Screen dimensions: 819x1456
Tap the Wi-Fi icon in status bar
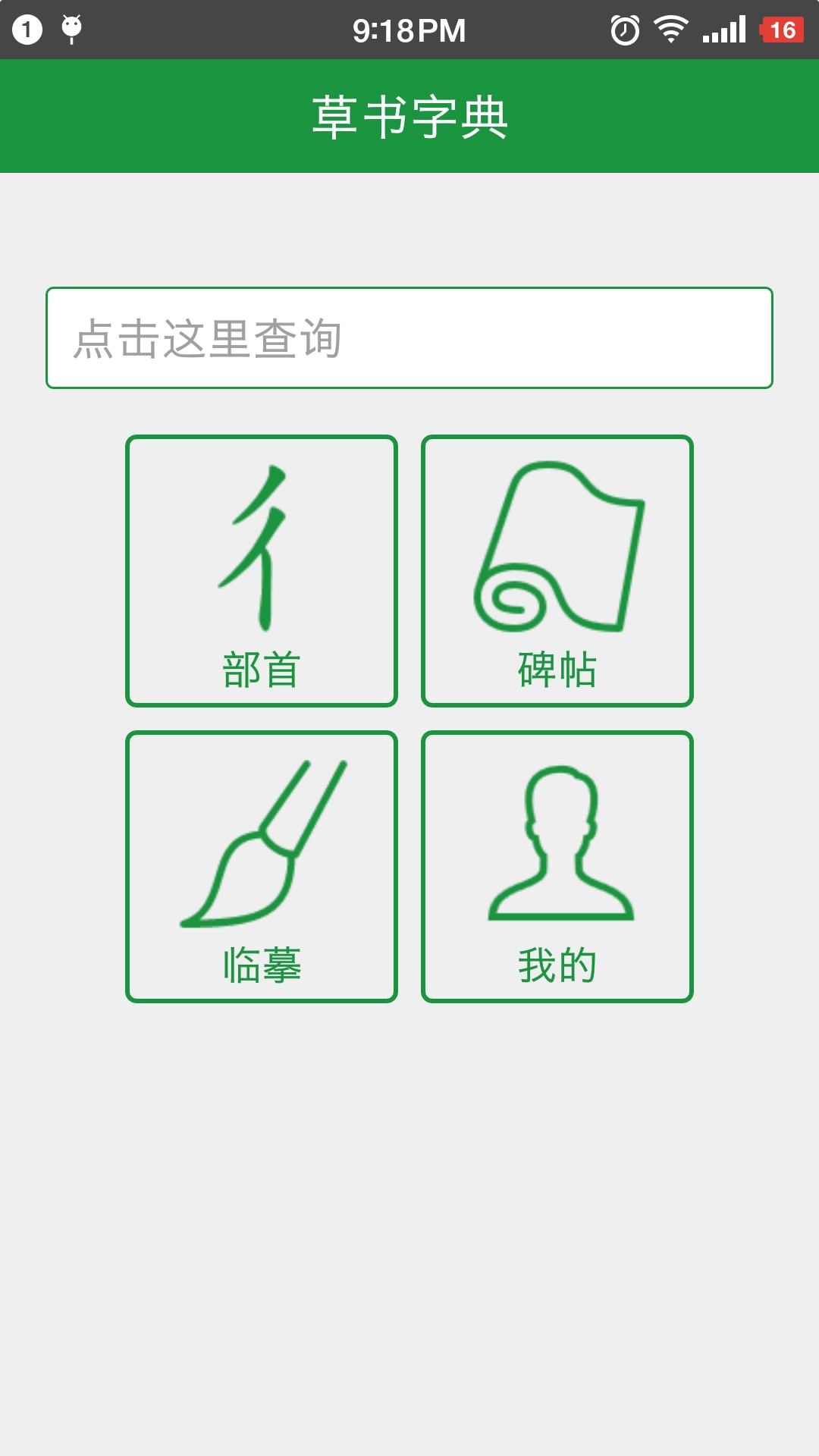coord(670,30)
